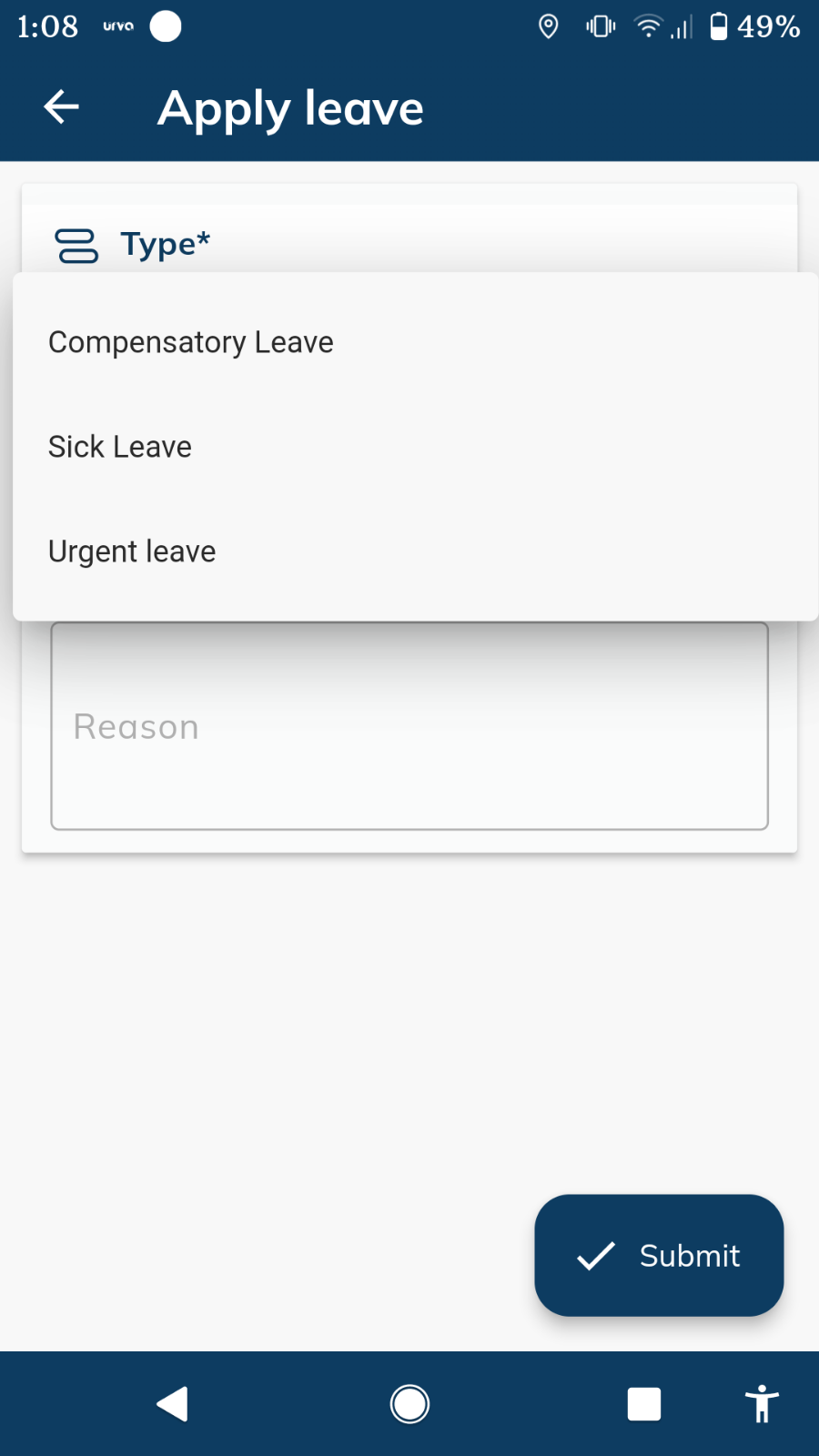Focus the Reason text field
Viewport: 819px width, 1456px height.
pyautogui.click(x=409, y=726)
